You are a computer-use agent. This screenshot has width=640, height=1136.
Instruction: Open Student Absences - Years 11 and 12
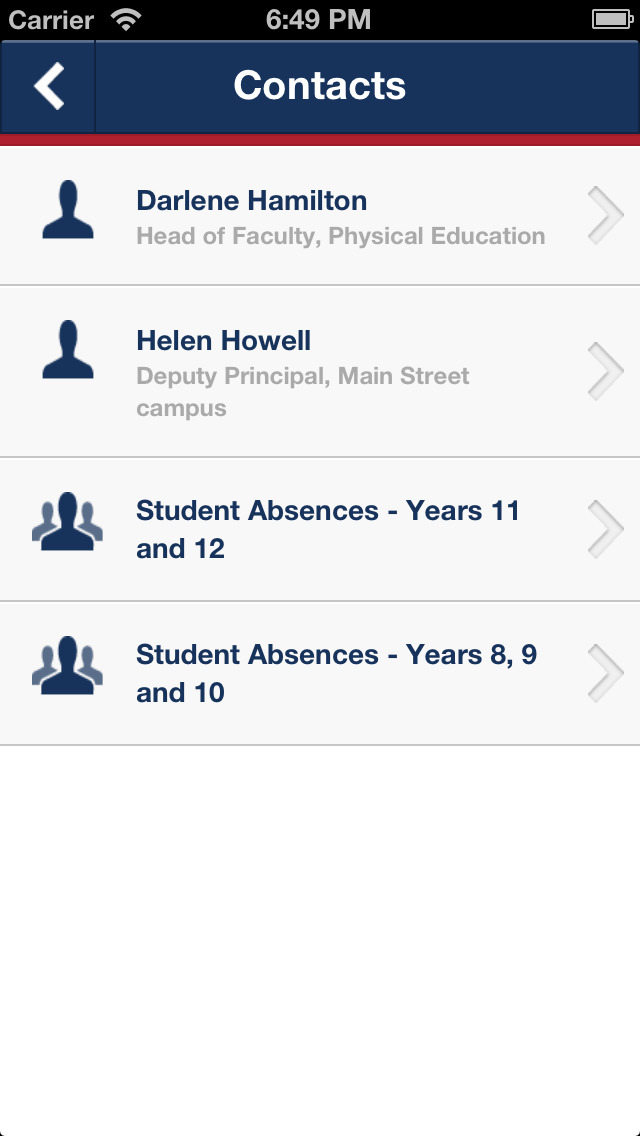coord(320,529)
